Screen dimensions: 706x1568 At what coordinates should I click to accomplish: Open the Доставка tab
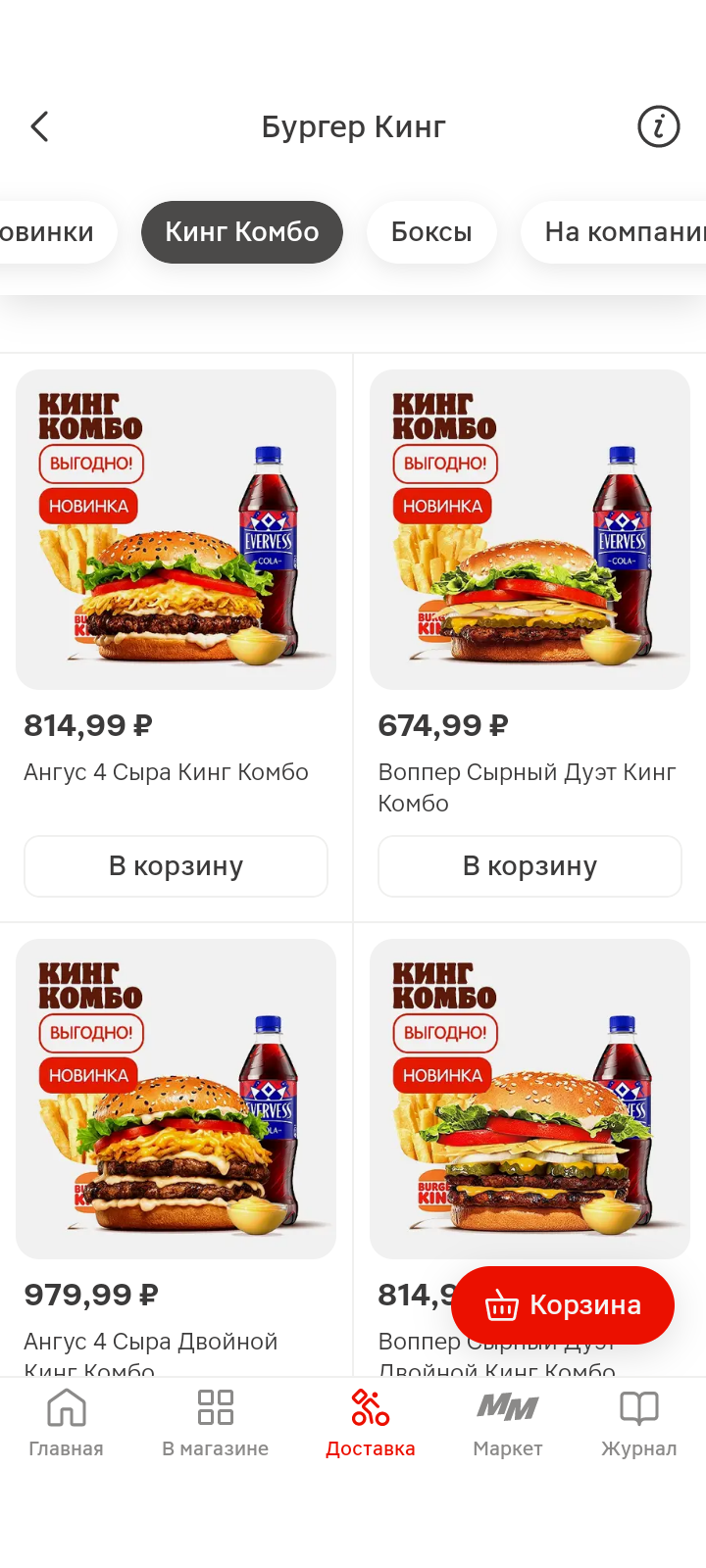pos(371,1421)
